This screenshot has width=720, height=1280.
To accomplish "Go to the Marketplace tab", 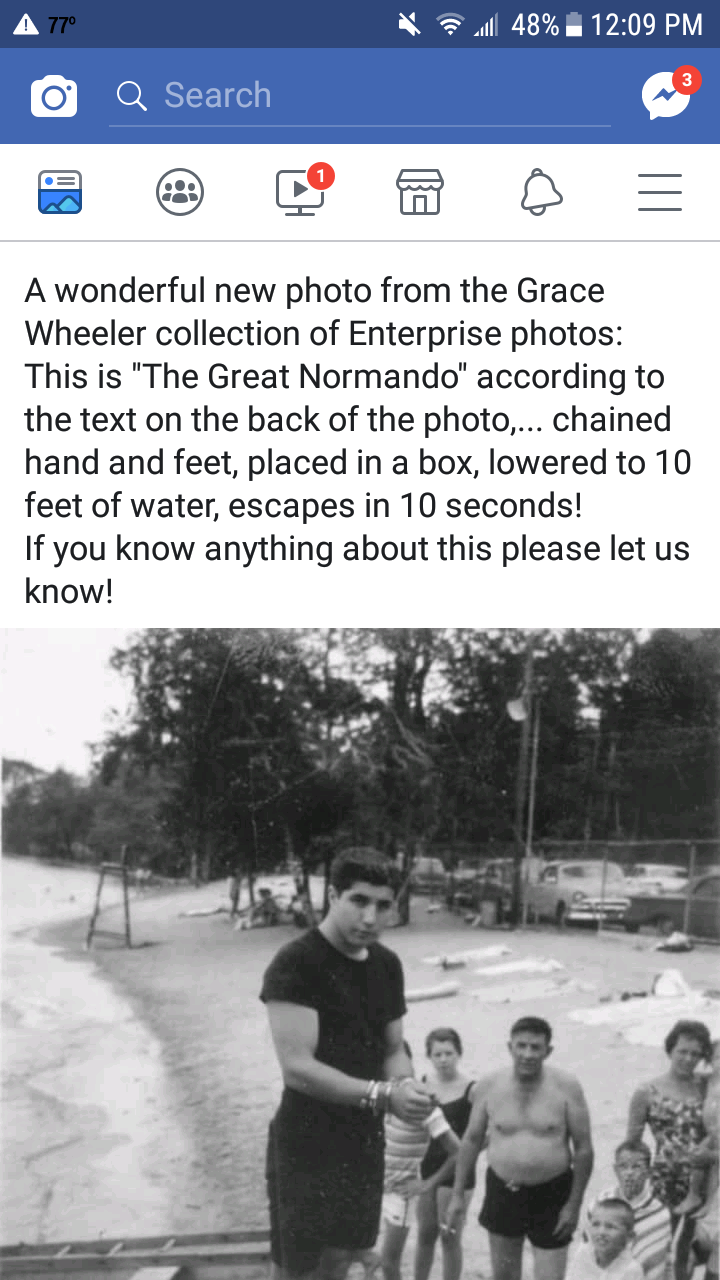I will [420, 192].
